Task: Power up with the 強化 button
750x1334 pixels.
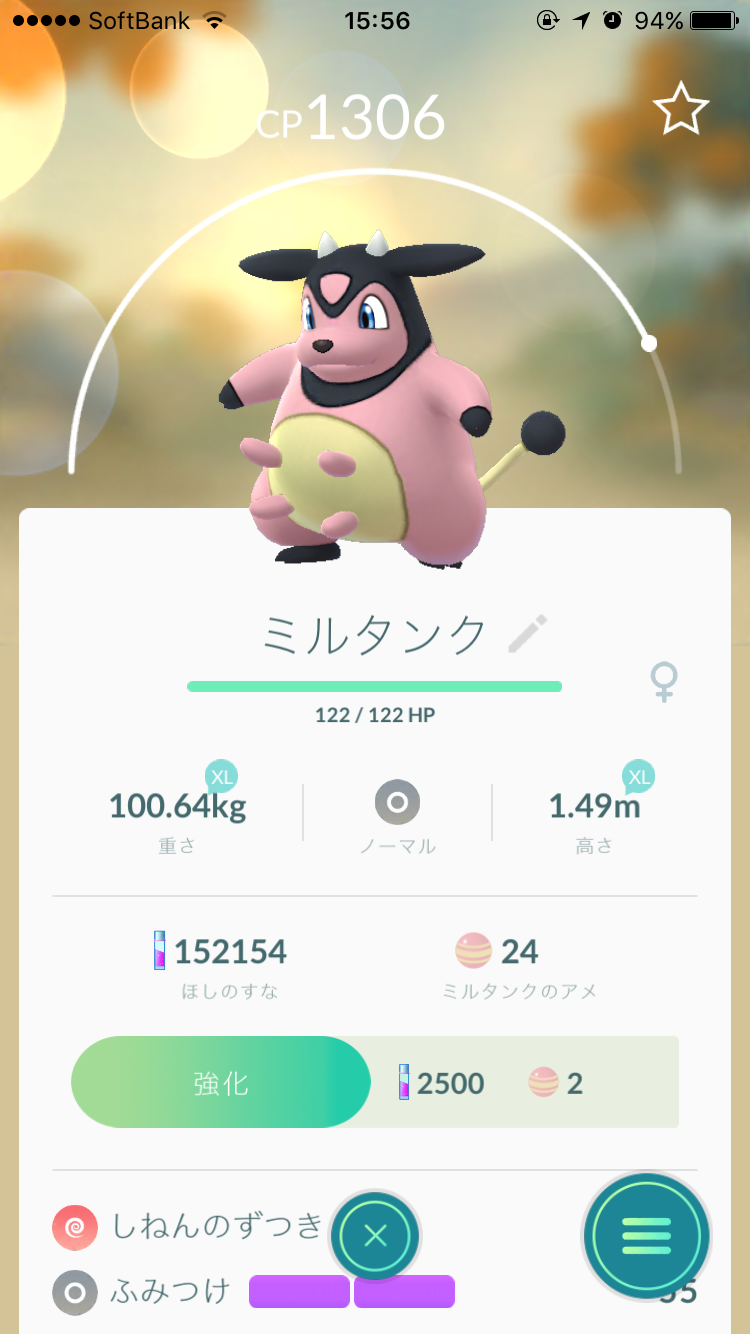Action: point(221,1083)
